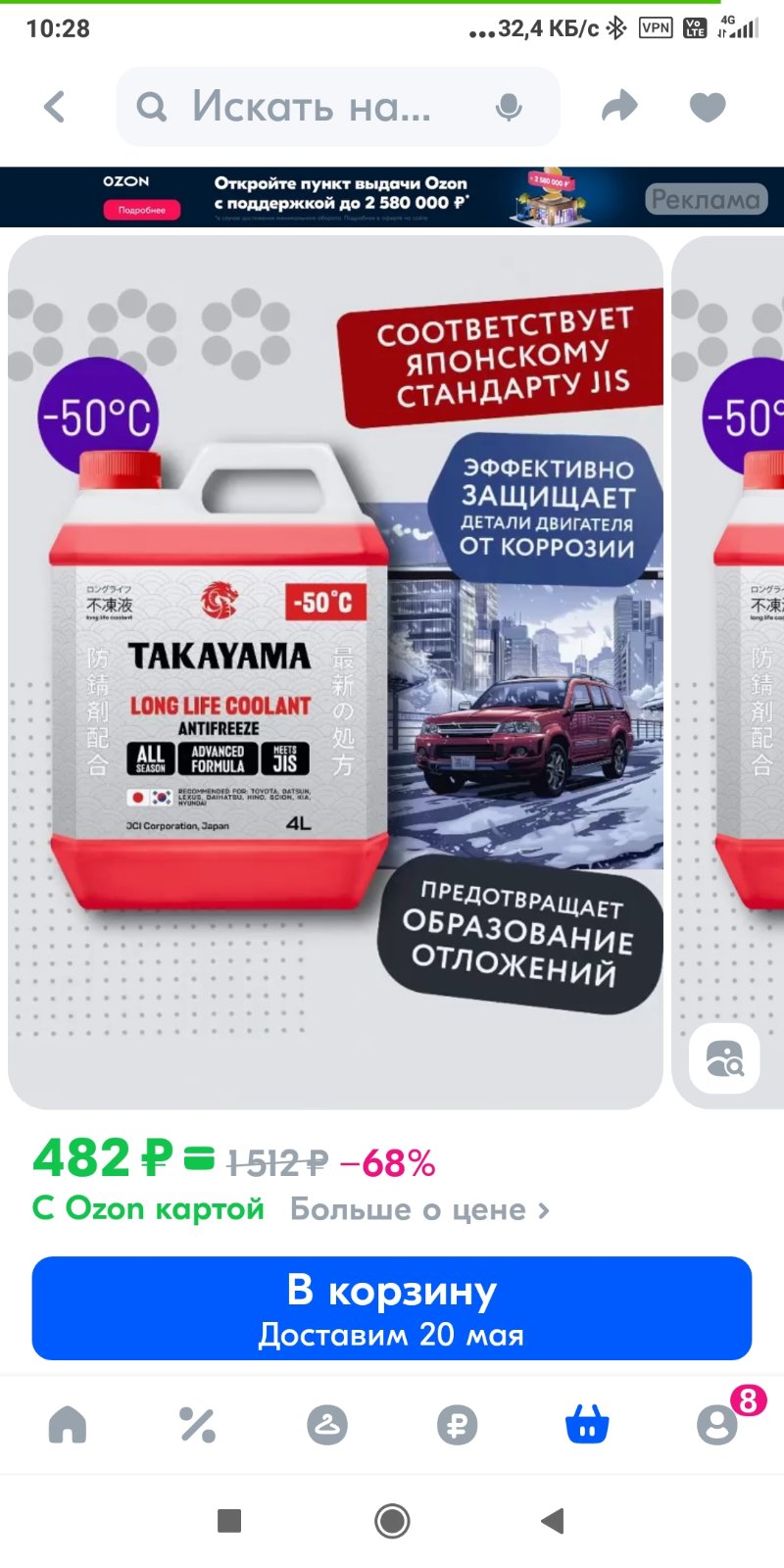Start voice search with the microphone
Image resolution: width=784 pixels, height=1568 pixels.
click(x=509, y=107)
